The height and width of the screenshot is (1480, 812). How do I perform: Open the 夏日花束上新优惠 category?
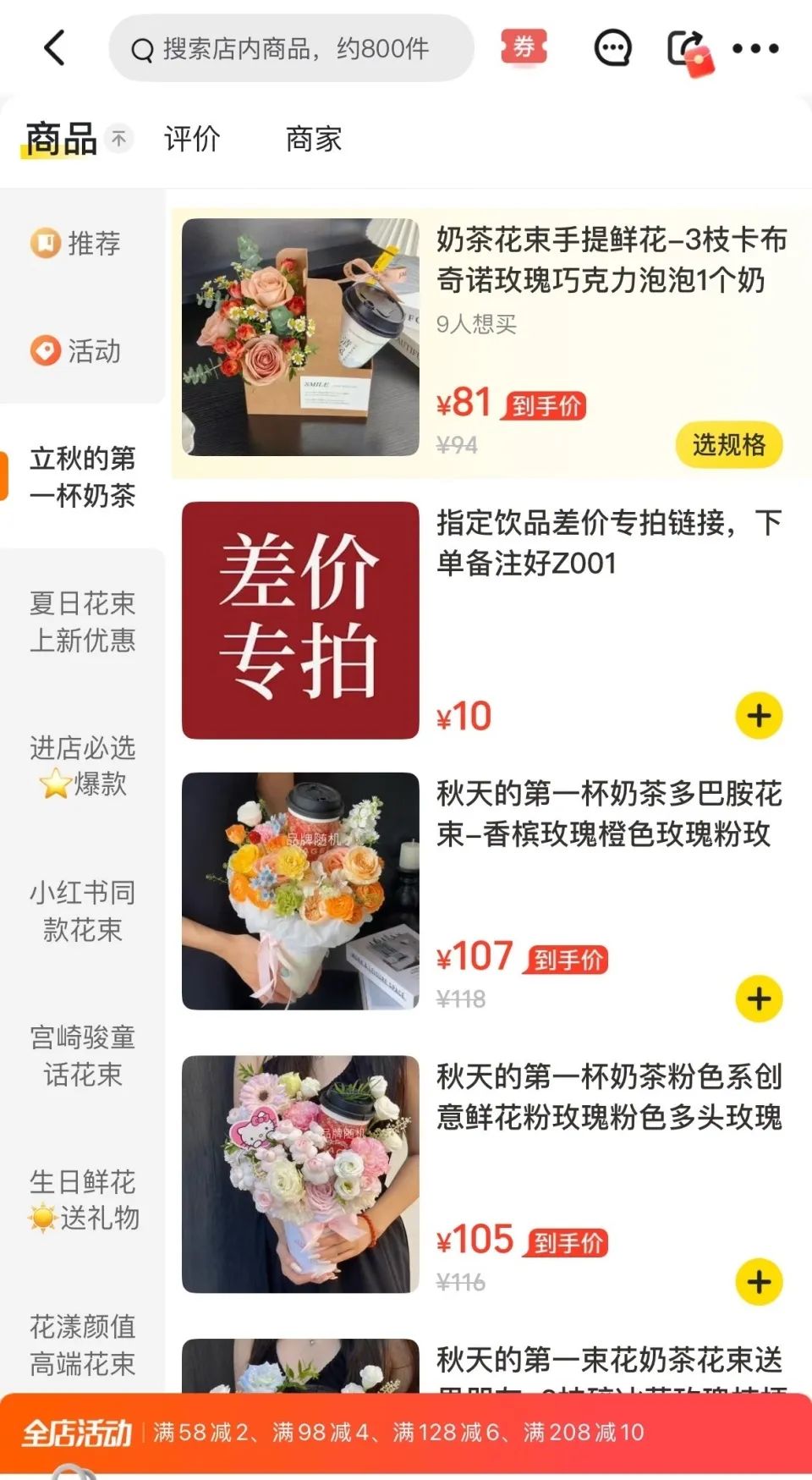pyautogui.click(x=82, y=621)
